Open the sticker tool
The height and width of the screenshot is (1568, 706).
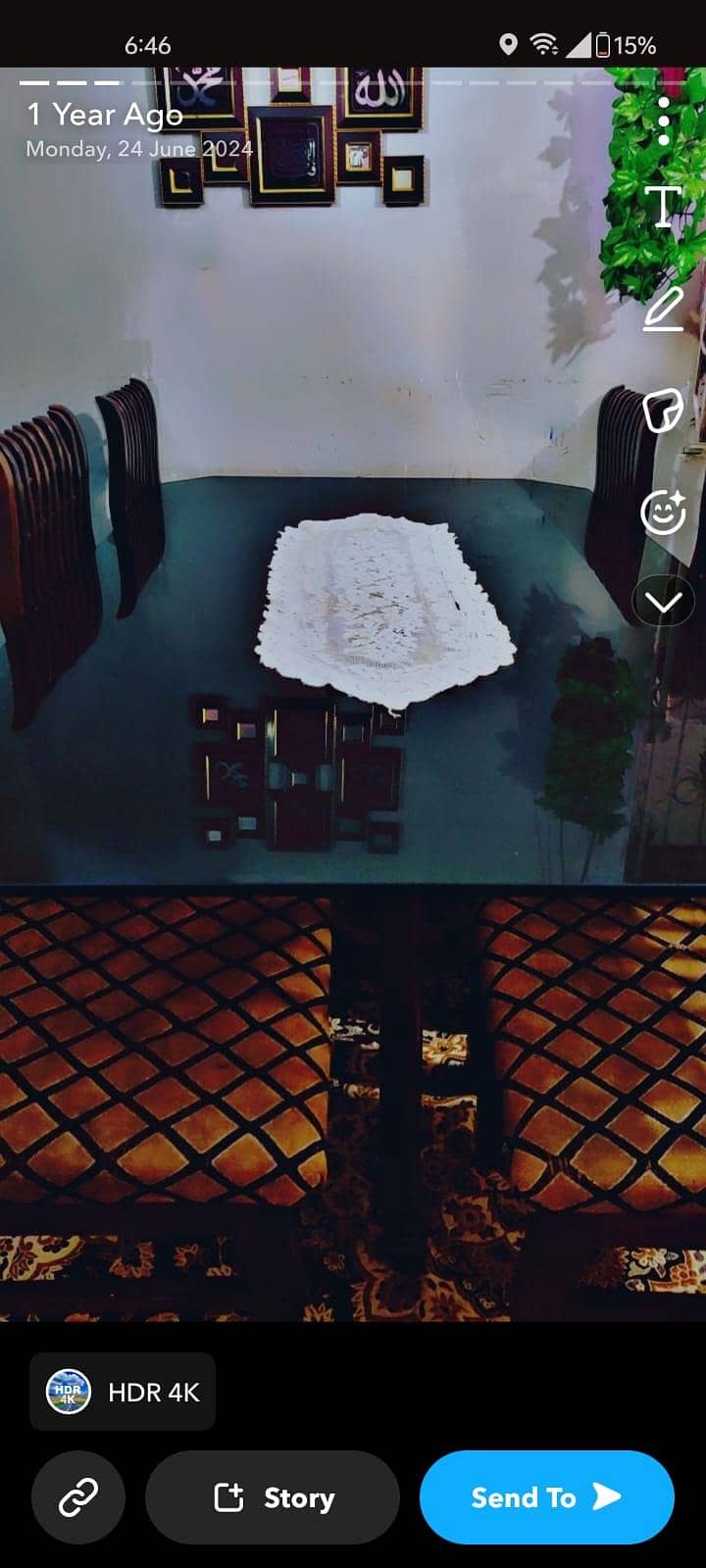pyautogui.click(x=664, y=410)
